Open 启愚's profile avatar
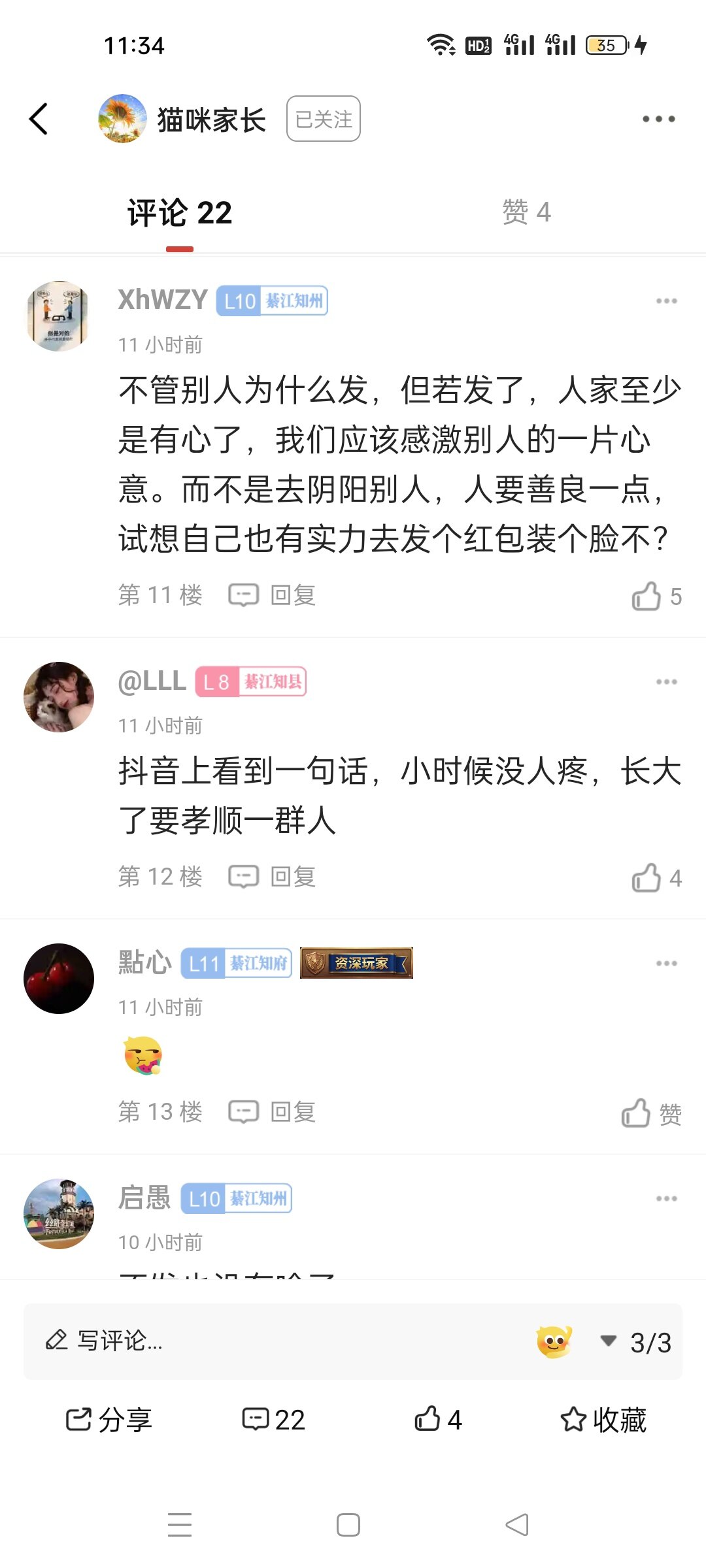706x1568 pixels. click(x=59, y=1214)
